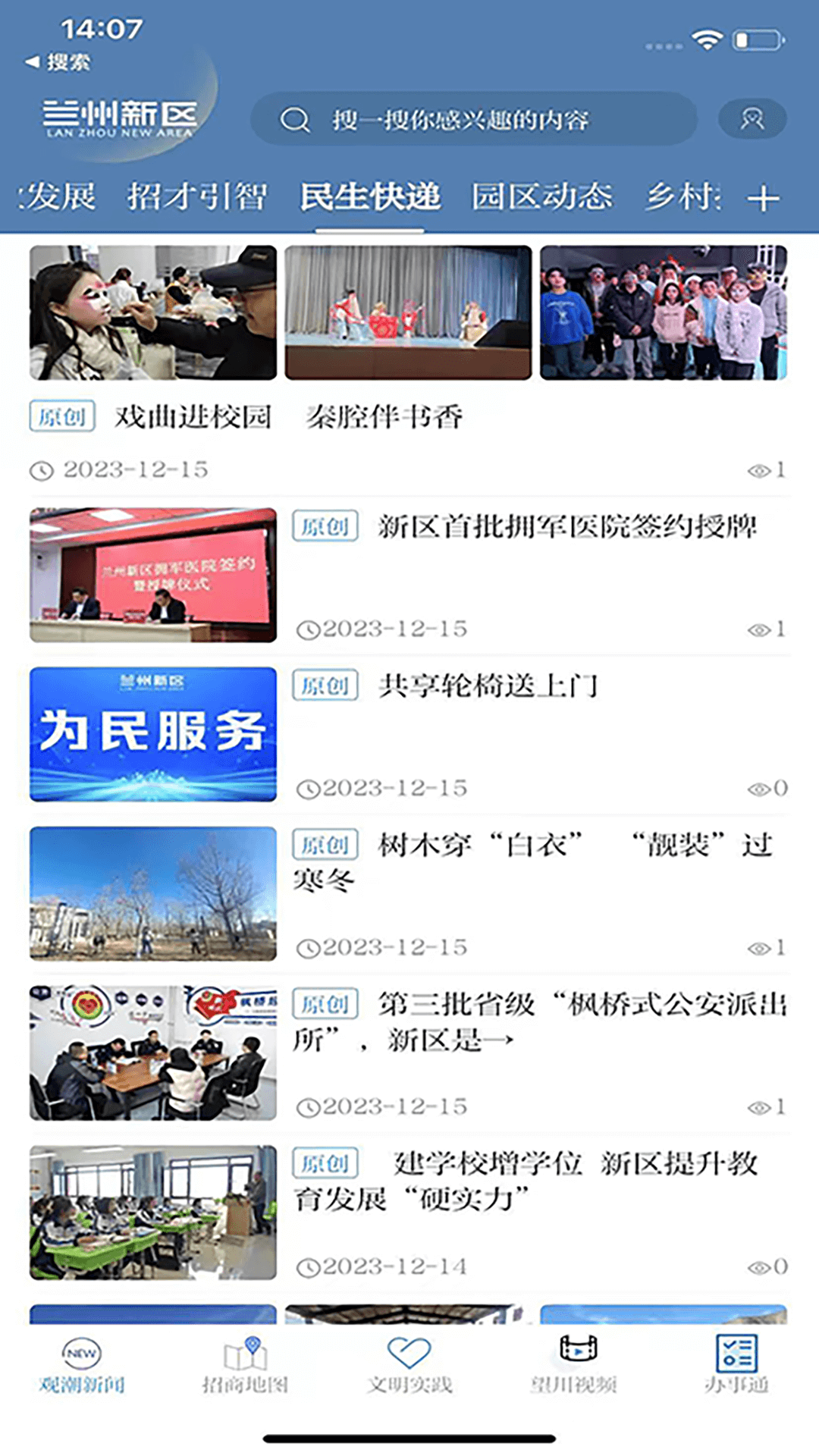Screen dimensions: 819x1456
Task: Go to the 观潮新闻 bottom tab
Action: [x=82, y=1365]
